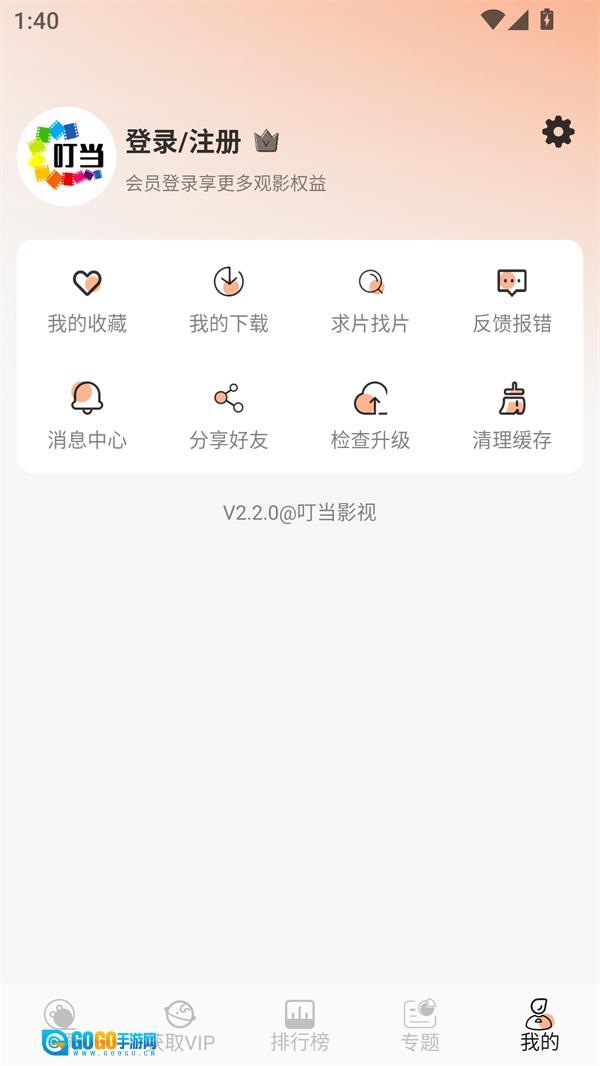600x1066 pixels.
Task: Open 反馈报错 feedback
Action: pyautogui.click(x=512, y=300)
